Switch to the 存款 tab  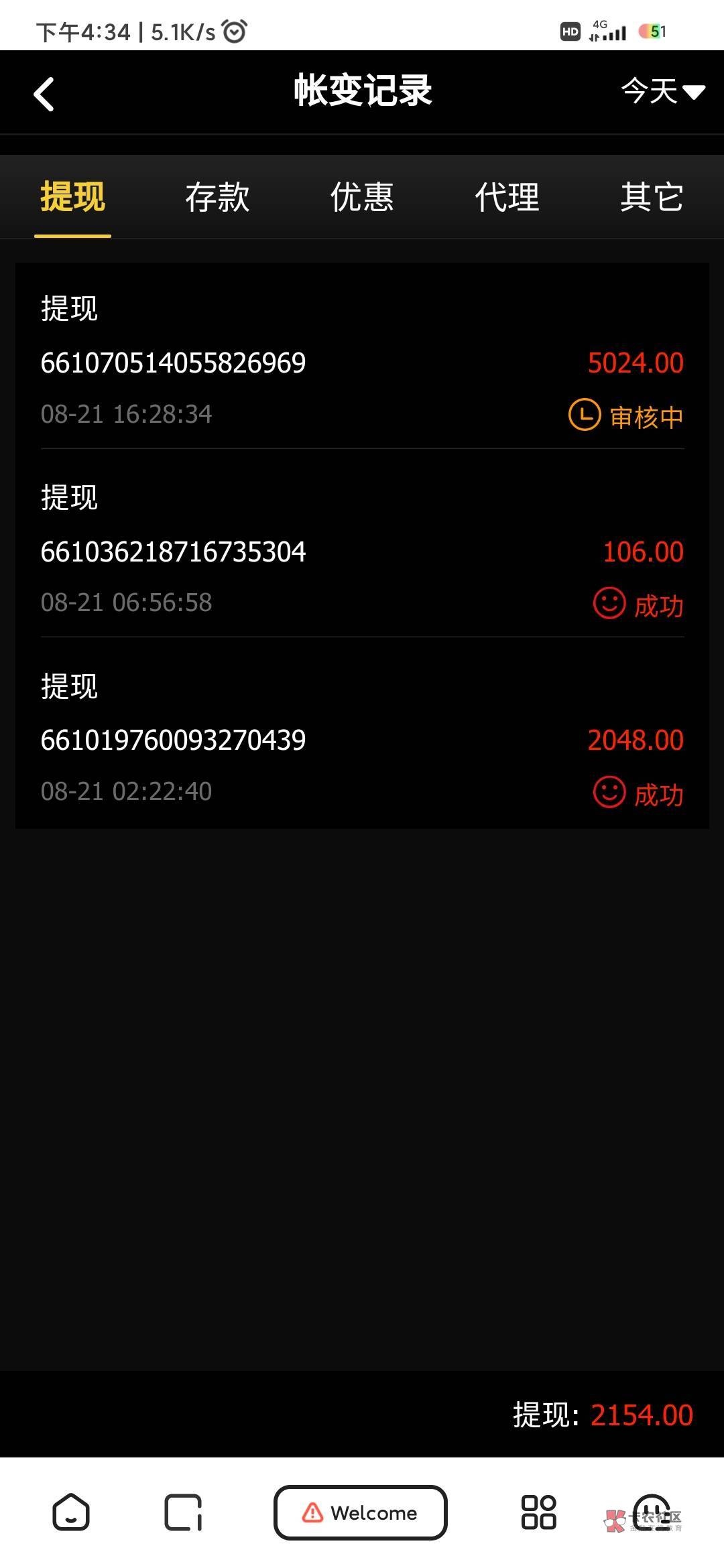[217, 197]
